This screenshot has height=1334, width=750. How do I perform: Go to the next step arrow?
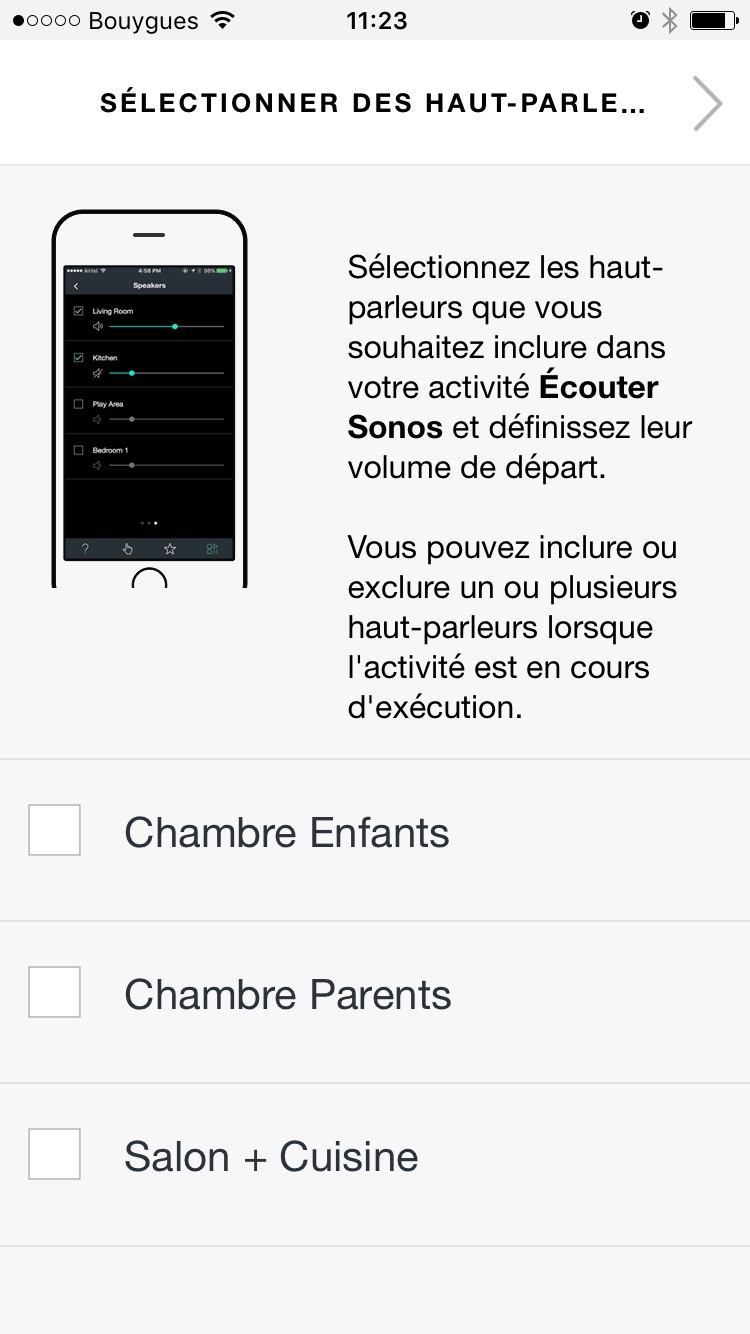pyautogui.click(x=707, y=104)
